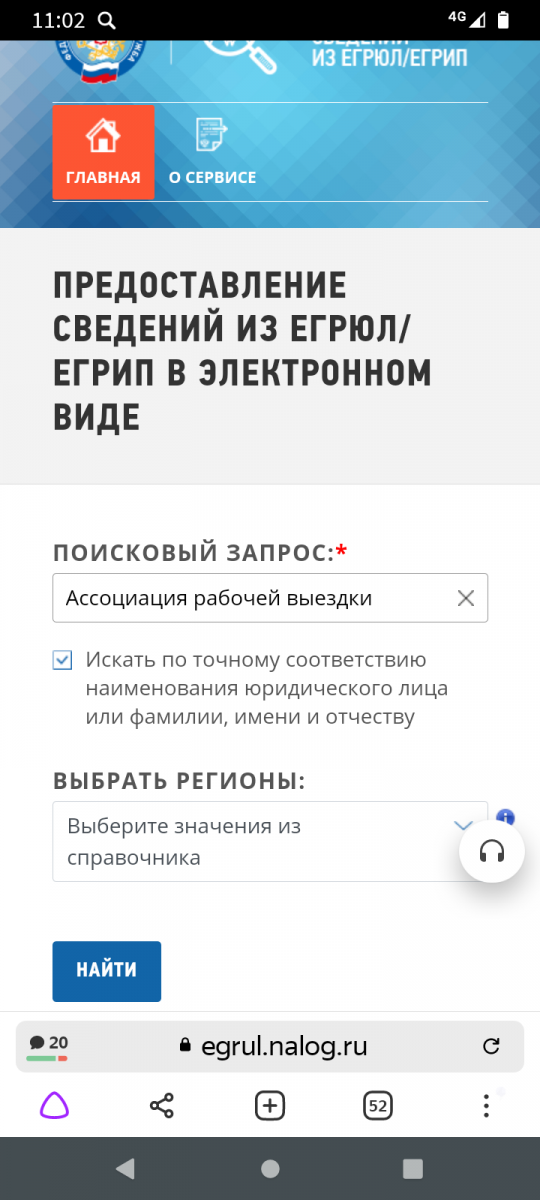Open the regions info icon

[506, 818]
